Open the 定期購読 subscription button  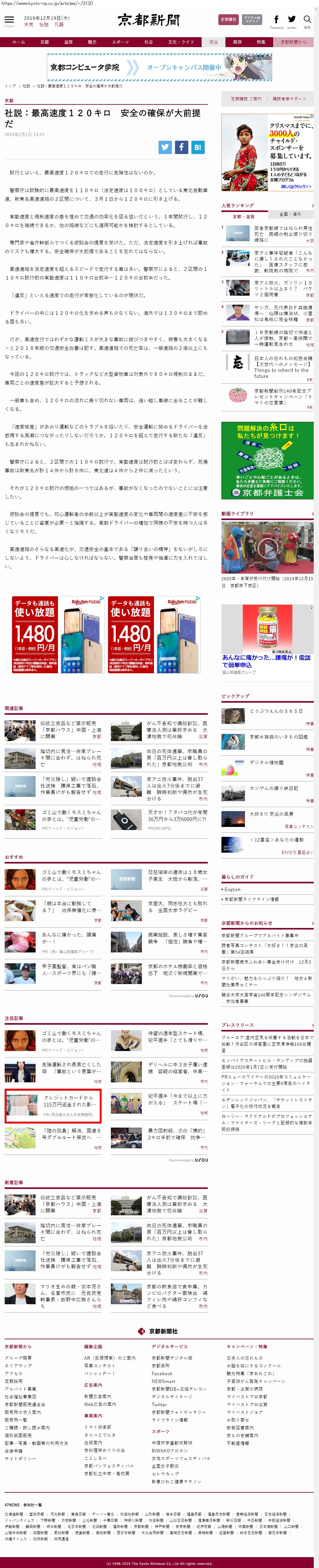(228, 20)
